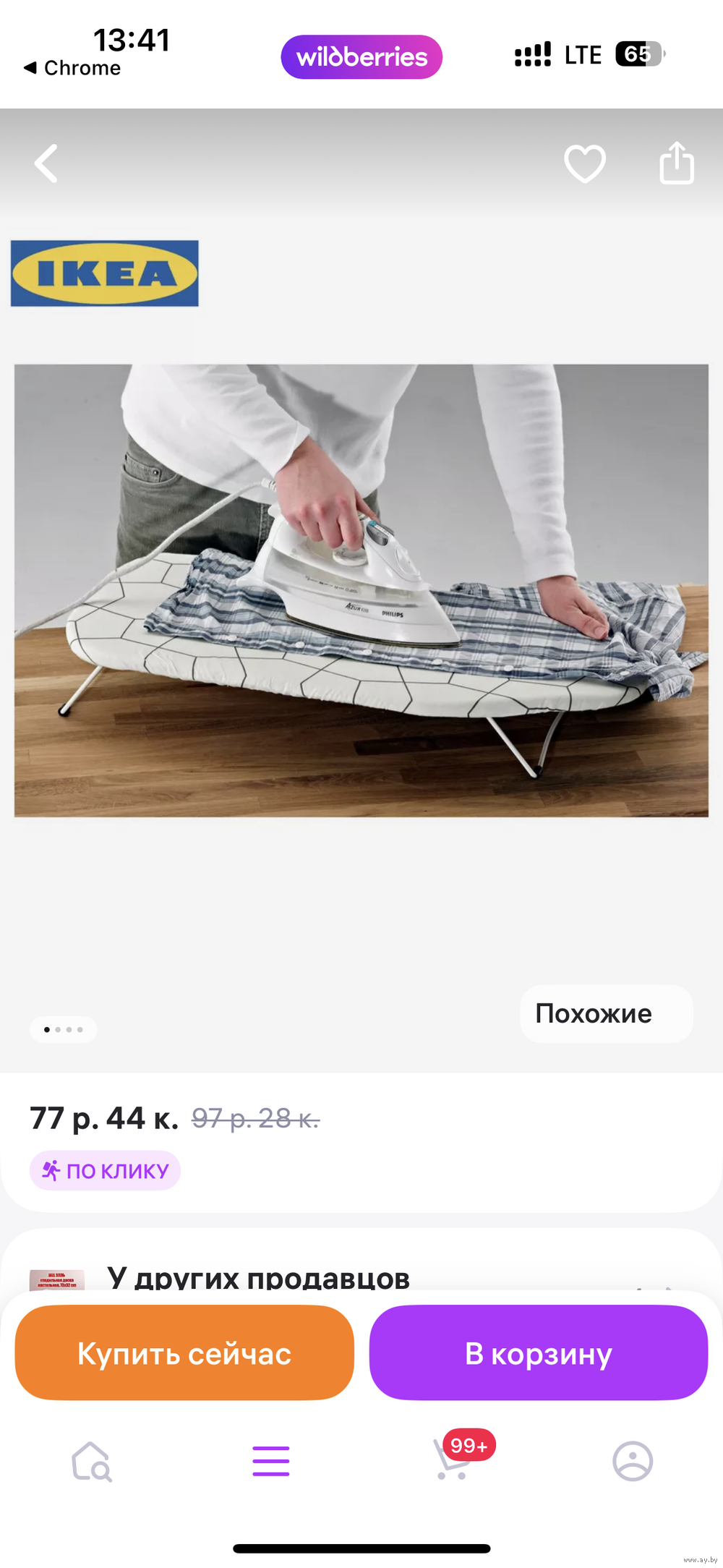Viewport: 723px width, 1568px height.
Task: Go back using the arrow icon
Action: tap(46, 163)
